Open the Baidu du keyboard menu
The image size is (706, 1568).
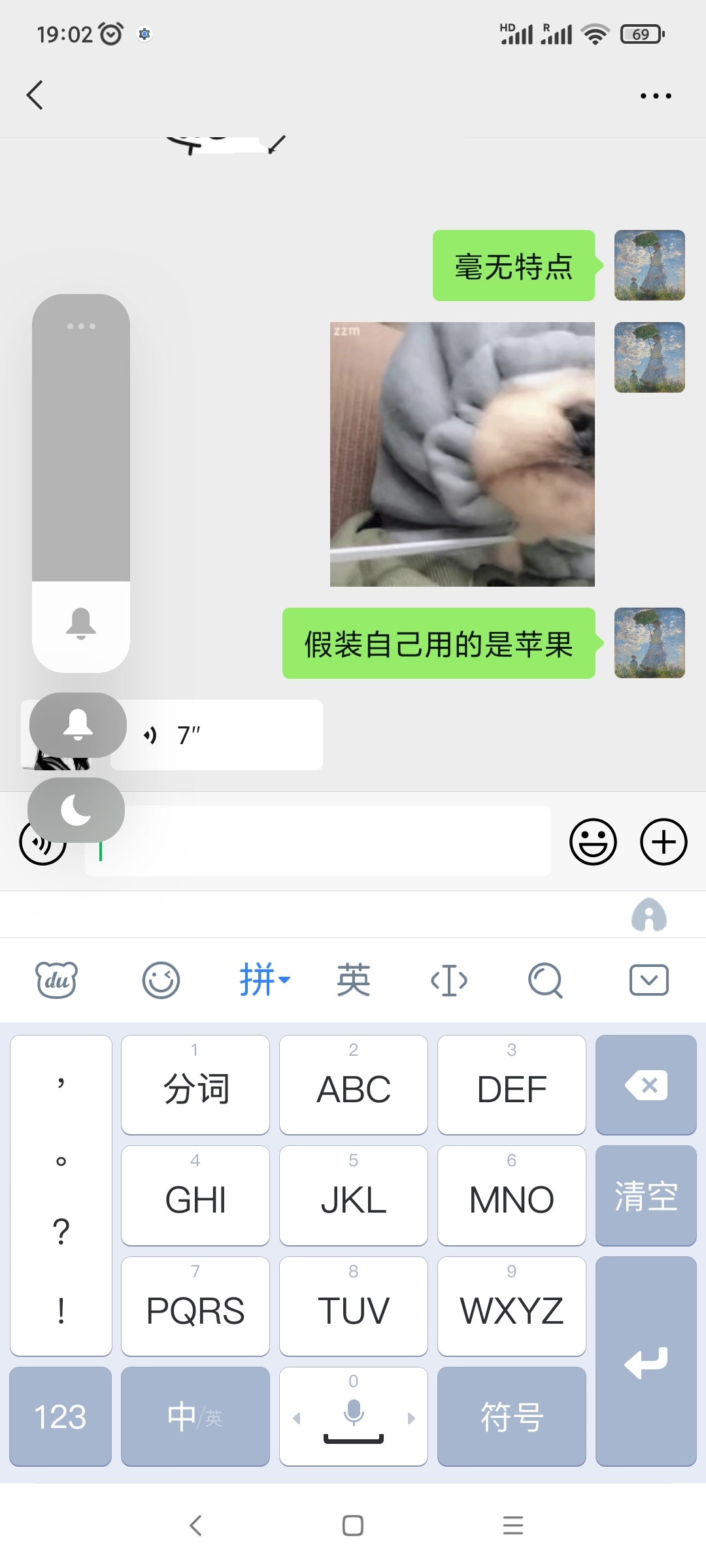coord(56,980)
